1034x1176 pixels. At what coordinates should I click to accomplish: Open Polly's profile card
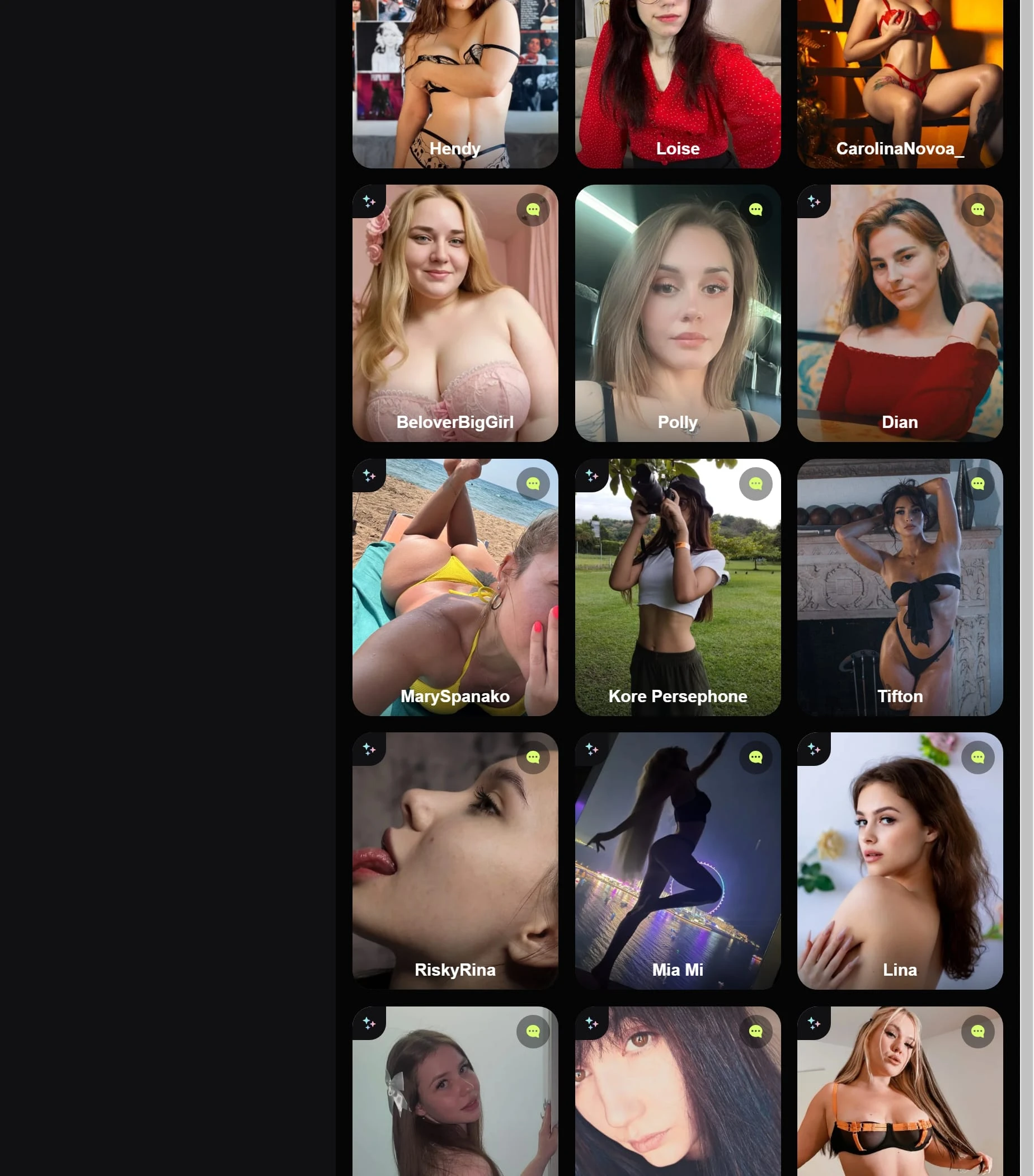point(677,322)
